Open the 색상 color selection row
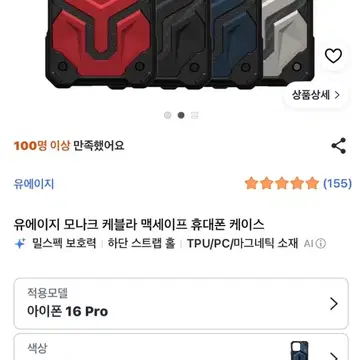360x360 pixels. (x=181, y=347)
